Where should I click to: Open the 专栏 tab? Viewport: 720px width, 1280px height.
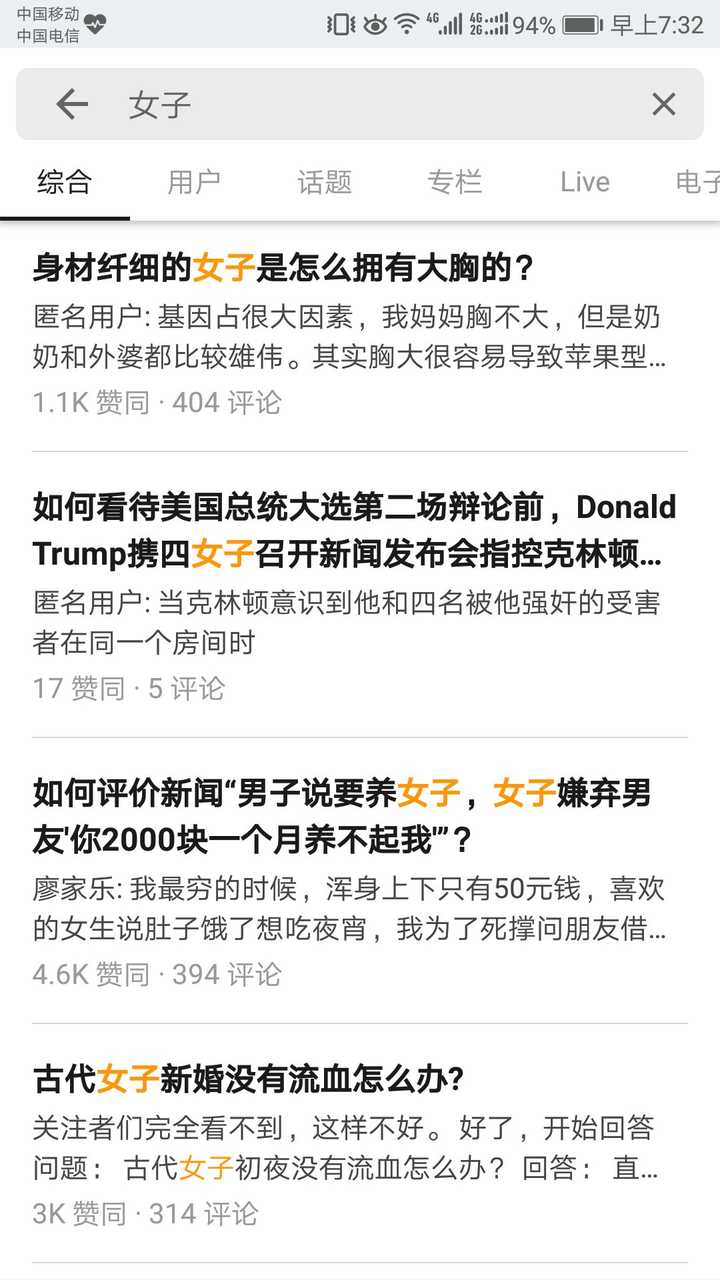pyautogui.click(x=455, y=182)
